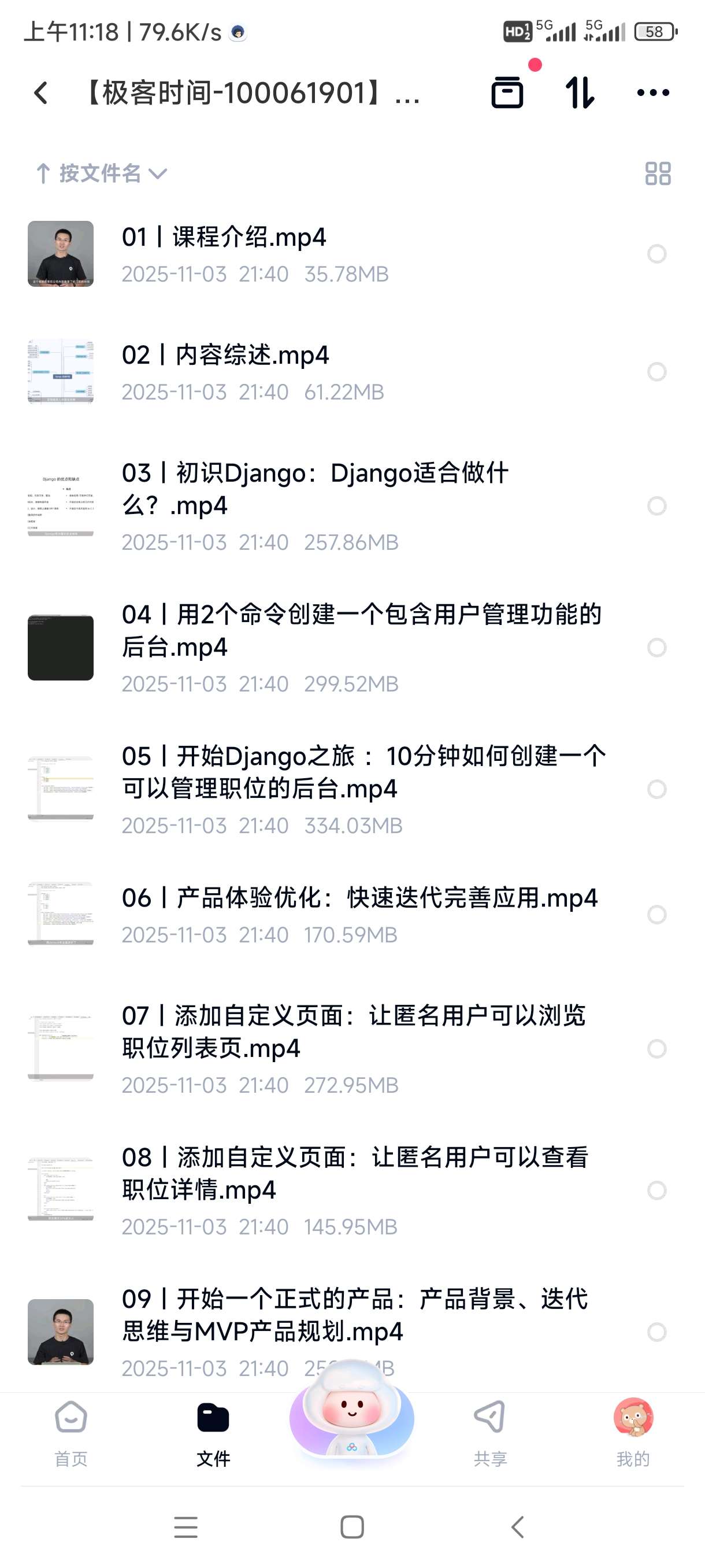Select the checkbox for 04 video file

click(x=656, y=648)
